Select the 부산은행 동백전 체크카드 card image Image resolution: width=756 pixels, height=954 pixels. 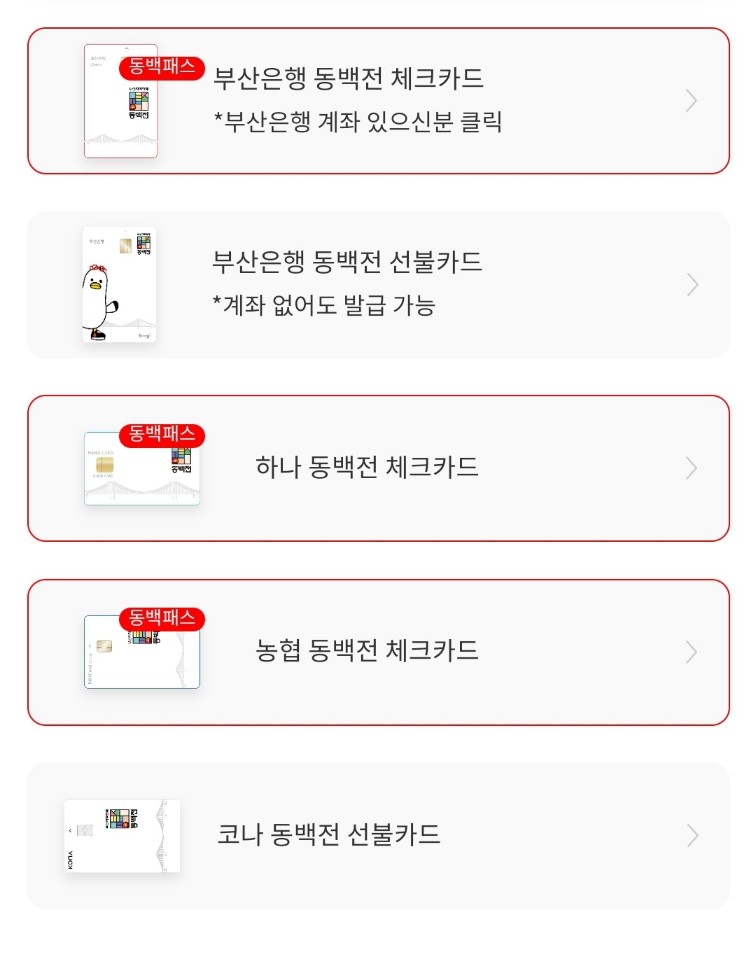click(x=120, y=100)
